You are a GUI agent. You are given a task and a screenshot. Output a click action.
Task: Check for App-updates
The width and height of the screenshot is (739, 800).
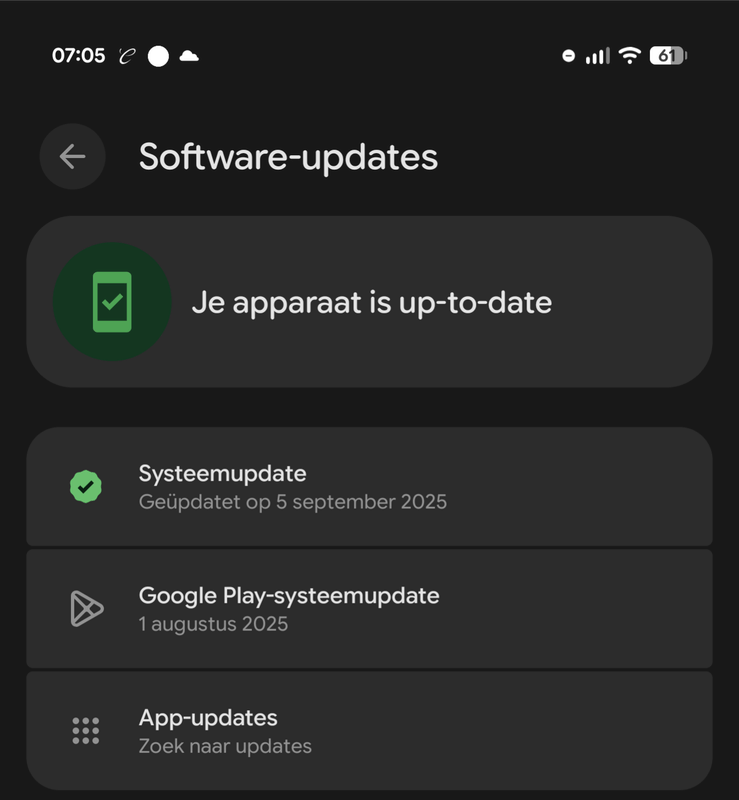click(369, 731)
